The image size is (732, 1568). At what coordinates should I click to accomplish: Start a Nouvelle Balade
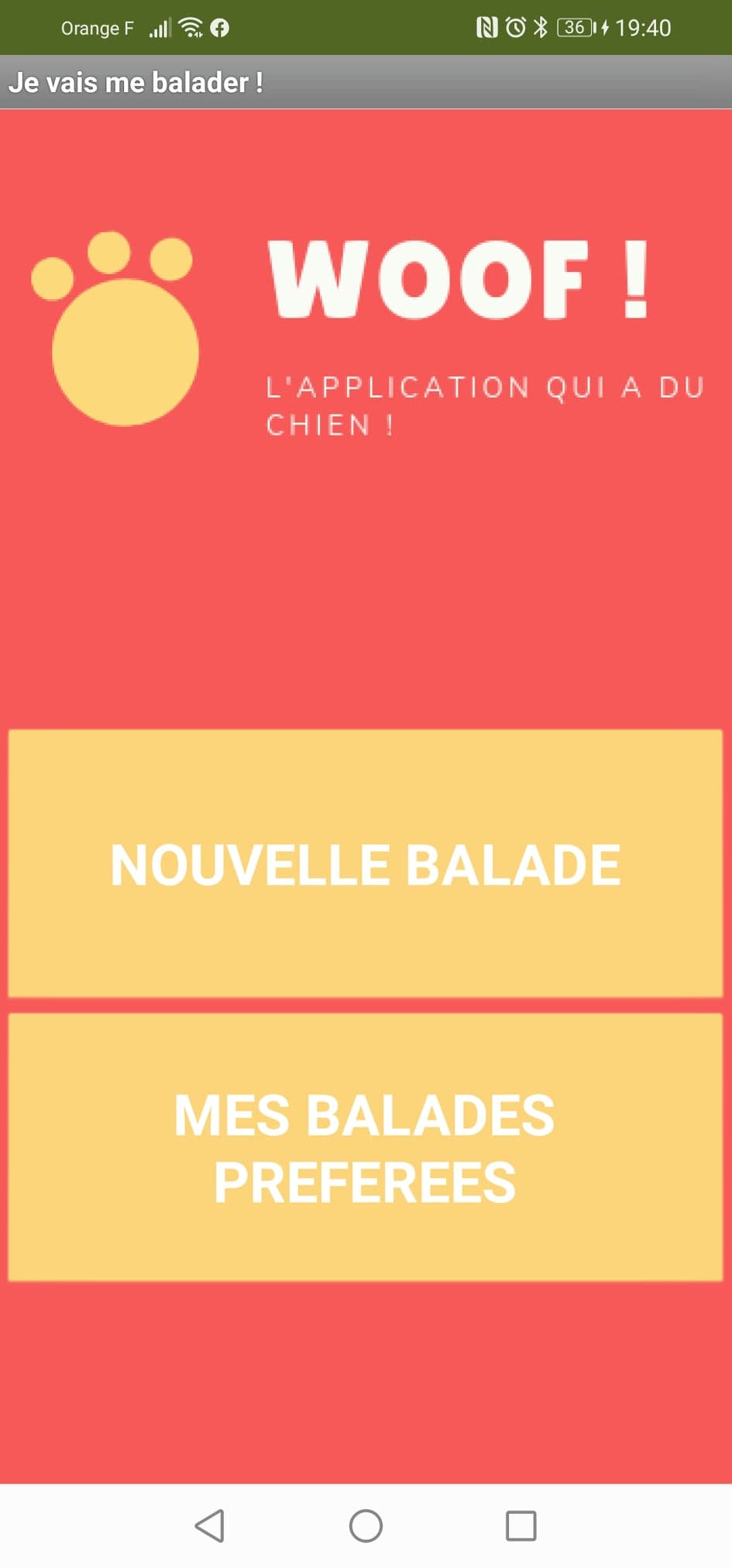365,863
